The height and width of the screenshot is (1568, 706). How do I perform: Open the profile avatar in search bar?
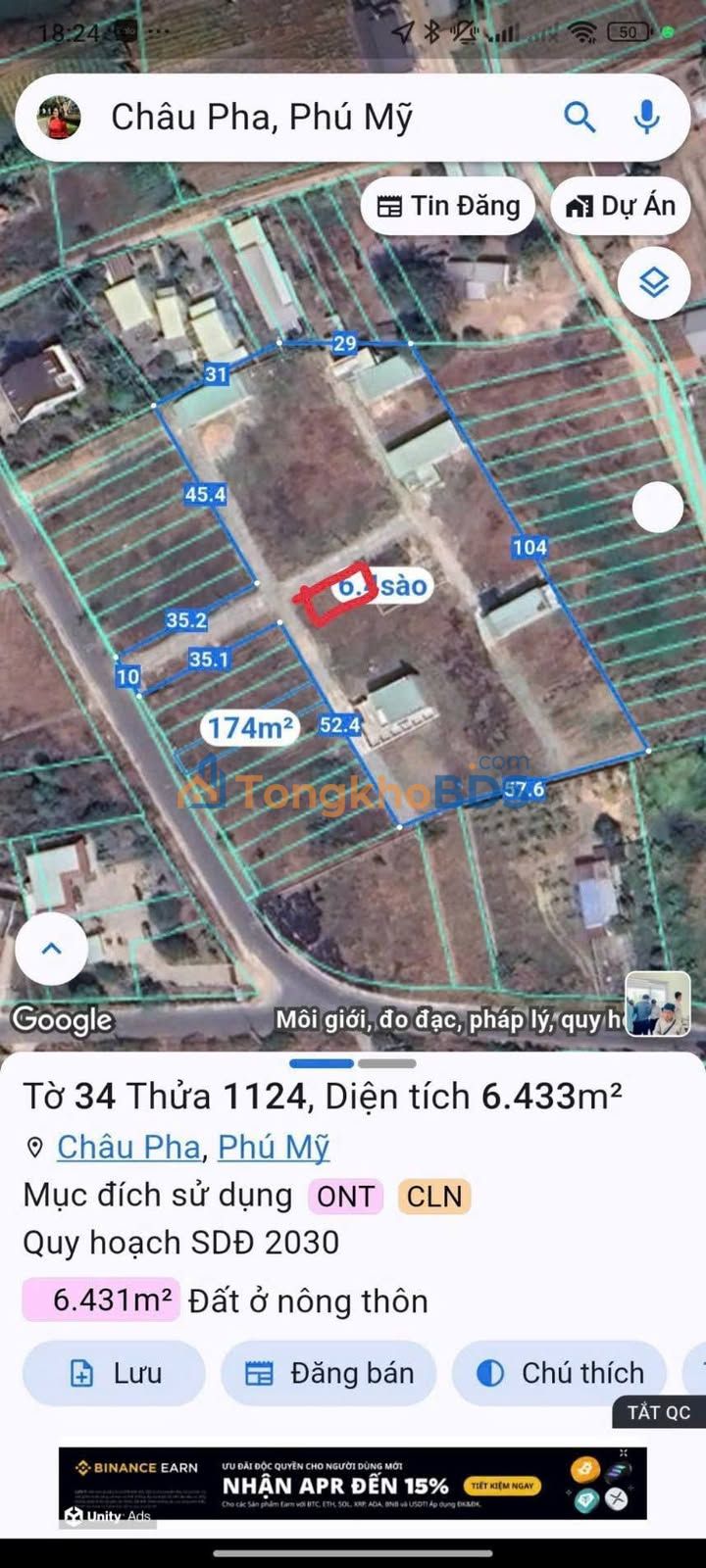click(x=59, y=119)
